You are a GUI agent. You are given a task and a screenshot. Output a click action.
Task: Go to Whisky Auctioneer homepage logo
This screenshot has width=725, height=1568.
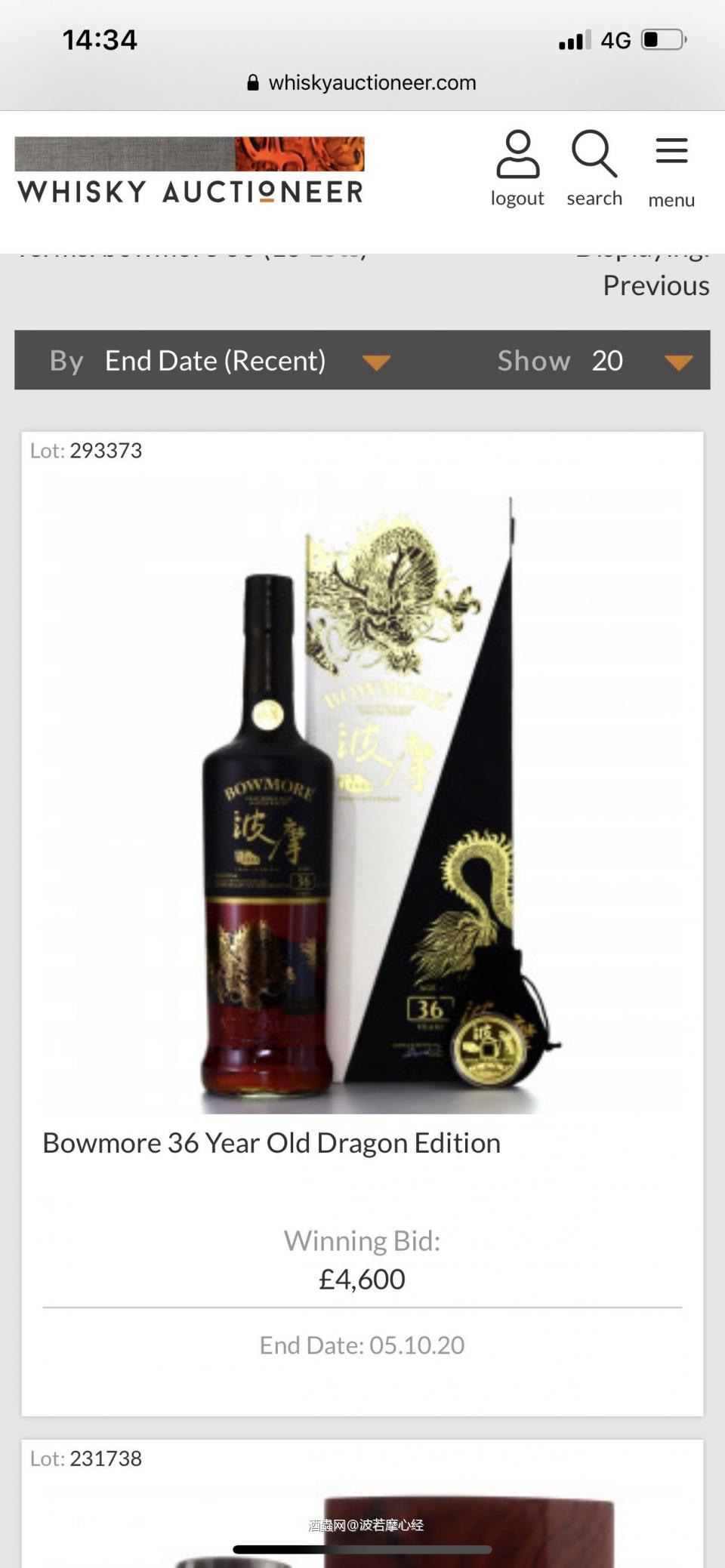click(190, 171)
